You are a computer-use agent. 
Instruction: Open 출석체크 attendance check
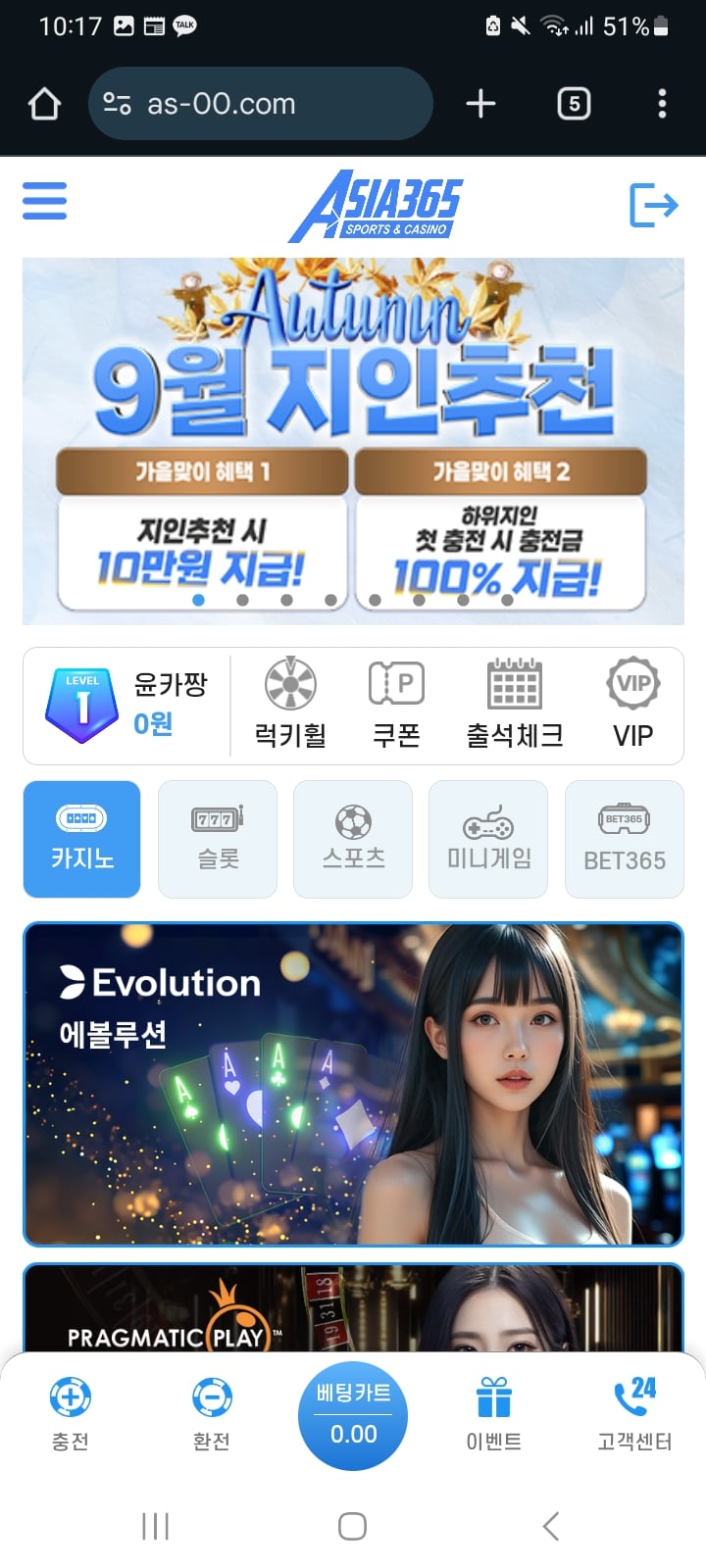pos(515,704)
